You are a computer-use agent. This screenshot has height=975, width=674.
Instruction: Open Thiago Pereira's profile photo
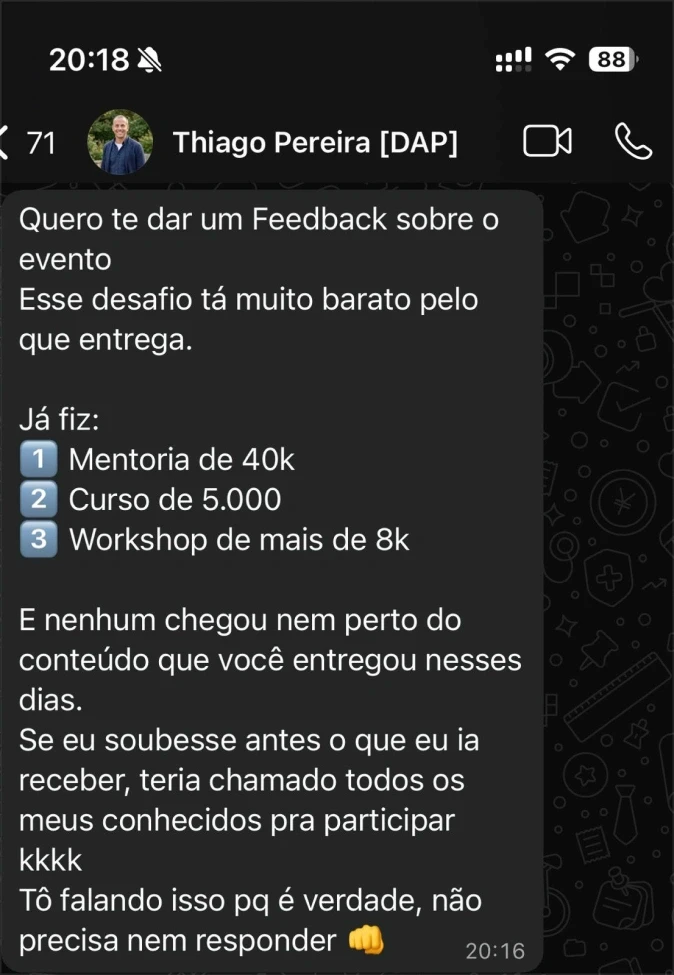point(120,142)
